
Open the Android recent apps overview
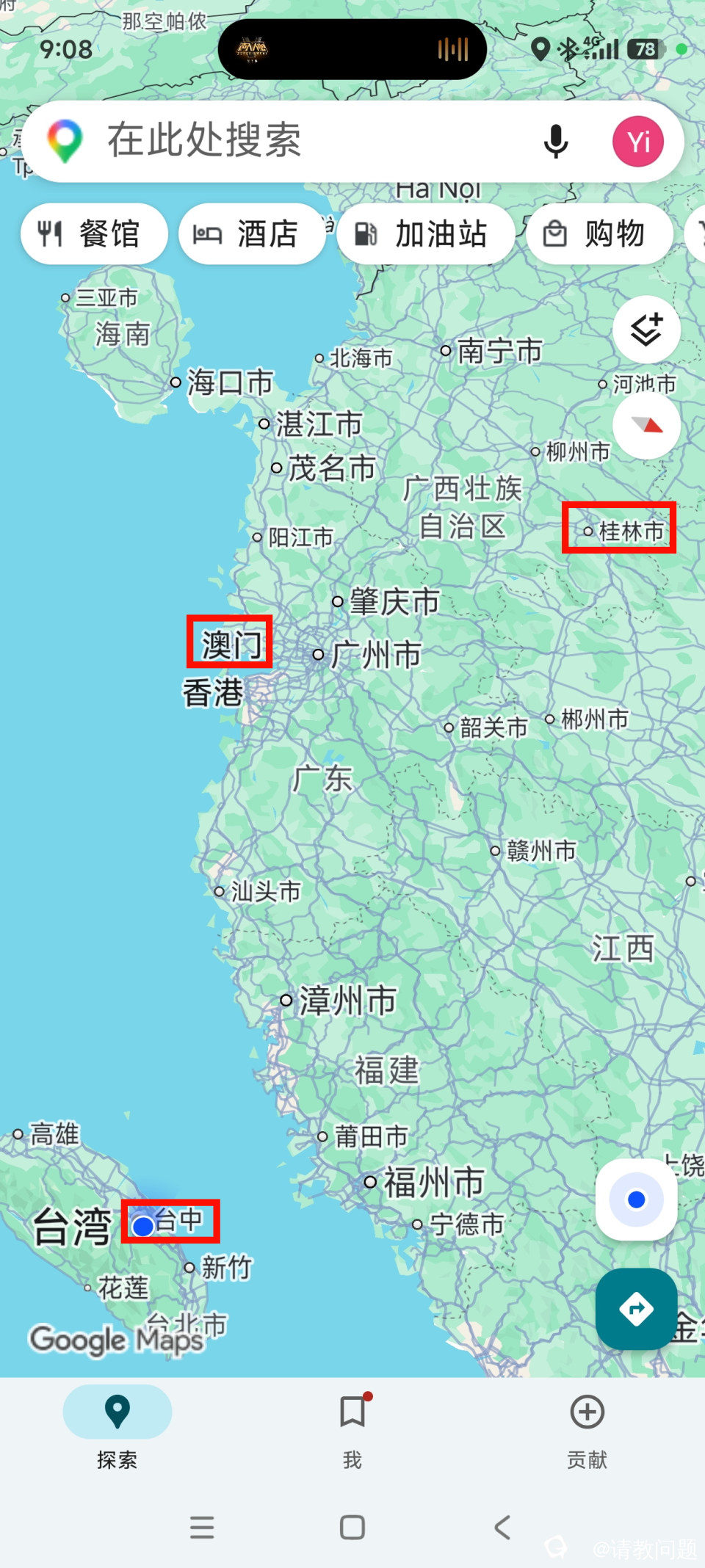(202, 1528)
